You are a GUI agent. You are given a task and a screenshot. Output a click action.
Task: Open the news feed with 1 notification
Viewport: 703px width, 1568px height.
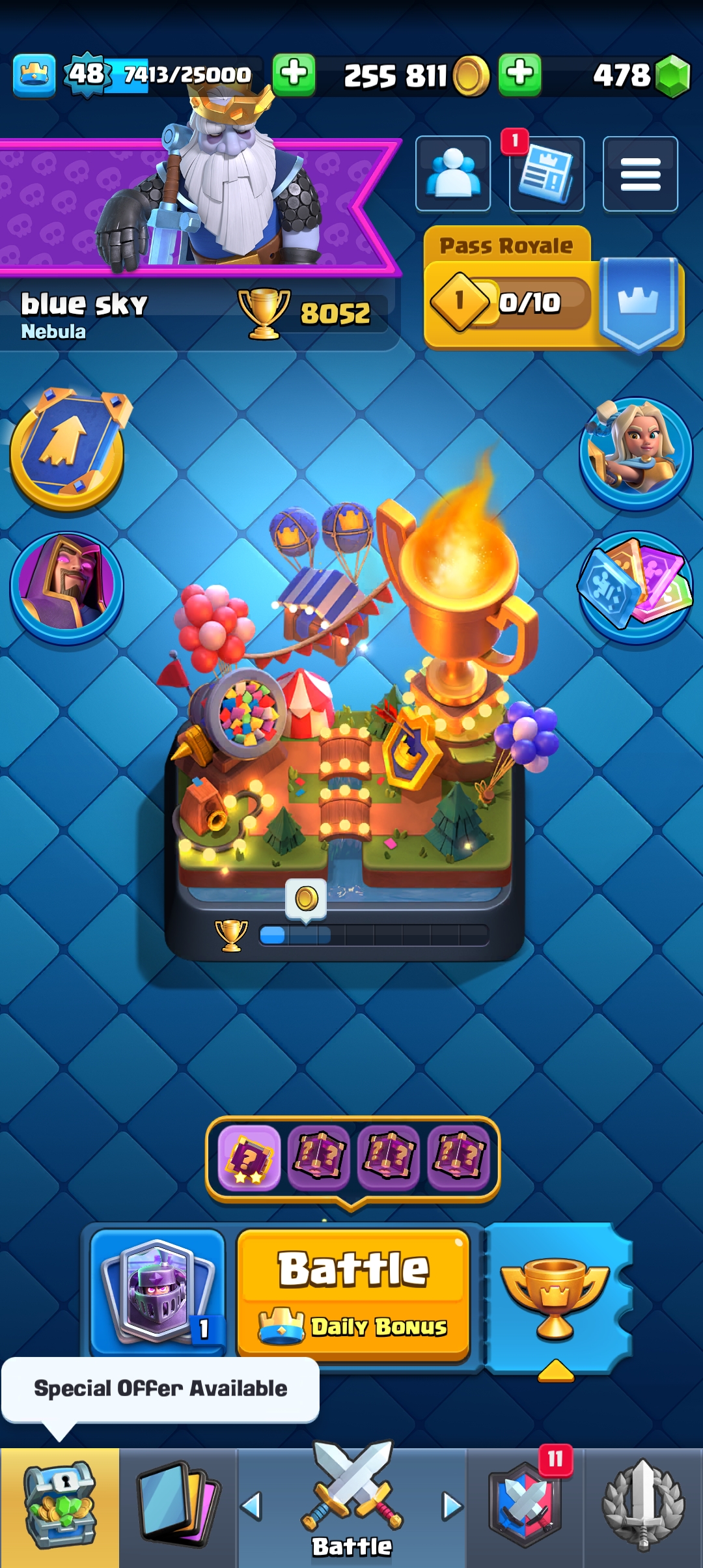coord(546,173)
